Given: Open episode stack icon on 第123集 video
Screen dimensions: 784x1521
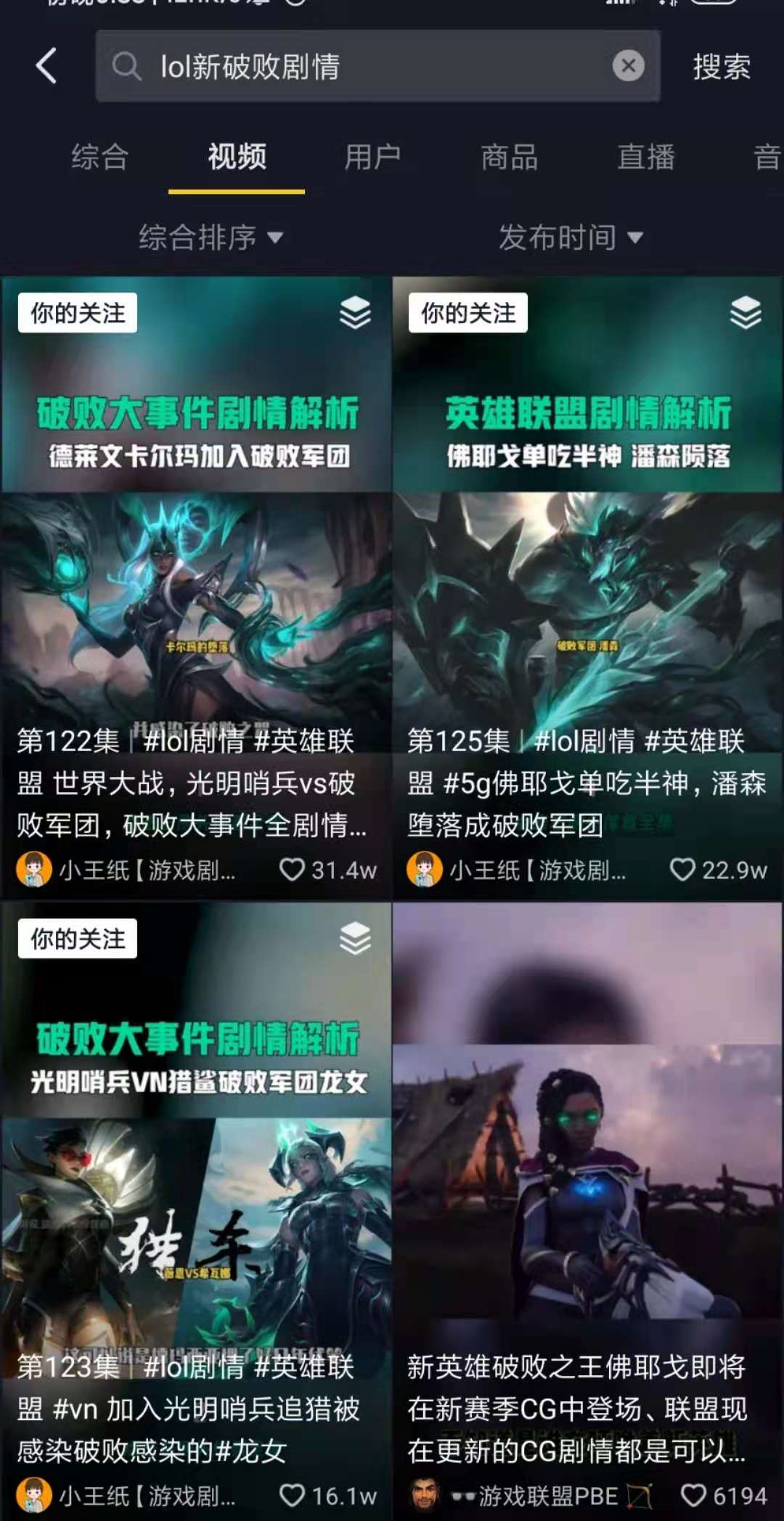Looking at the screenshot, I should 355,938.
